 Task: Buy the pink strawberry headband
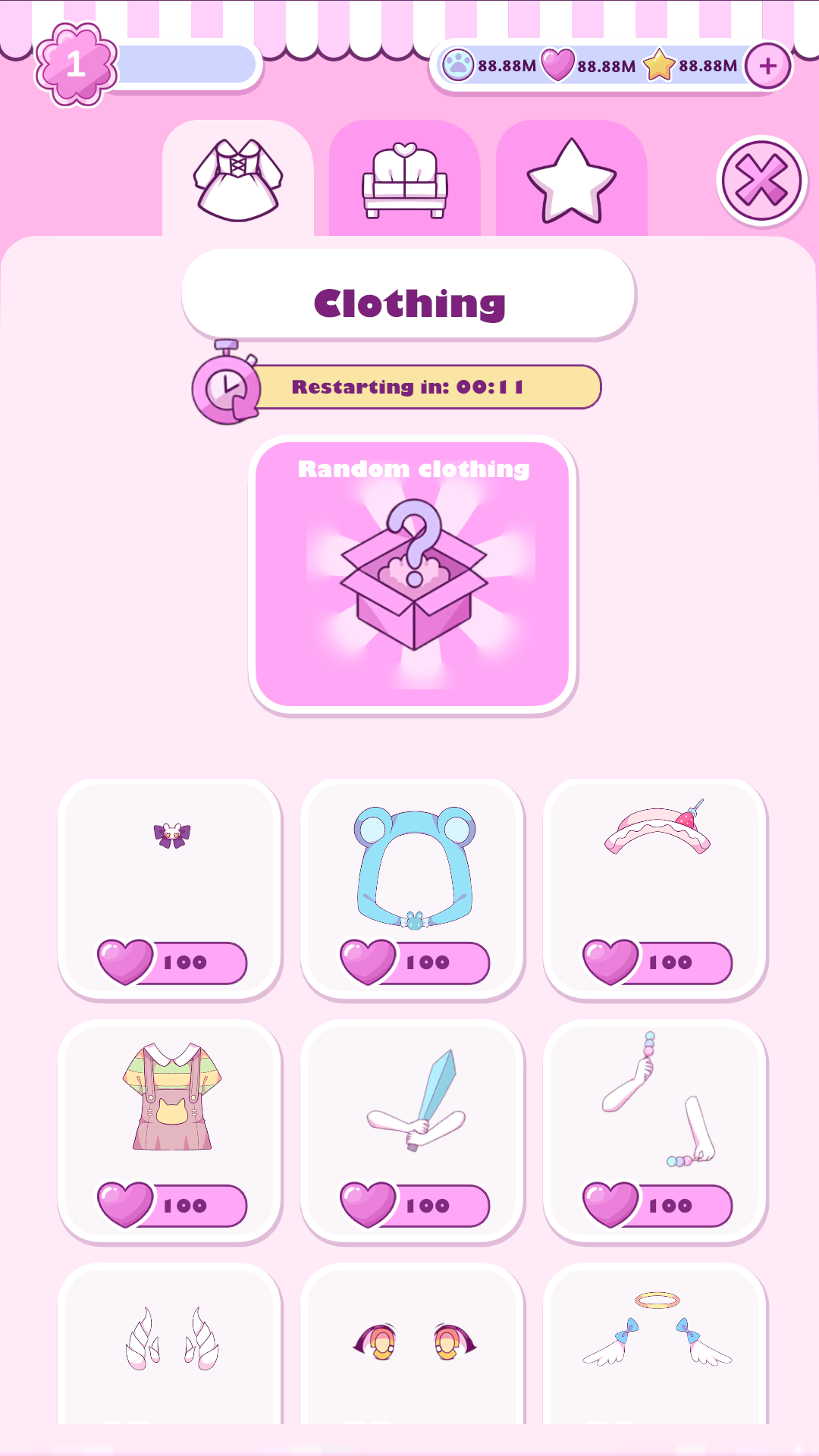657,962
